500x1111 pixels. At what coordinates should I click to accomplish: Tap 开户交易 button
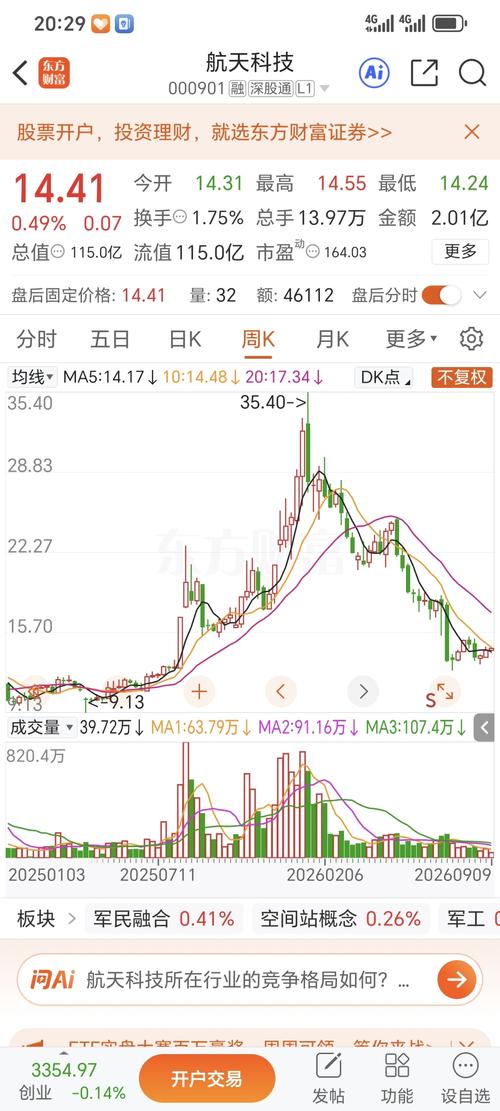pos(207,1078)
